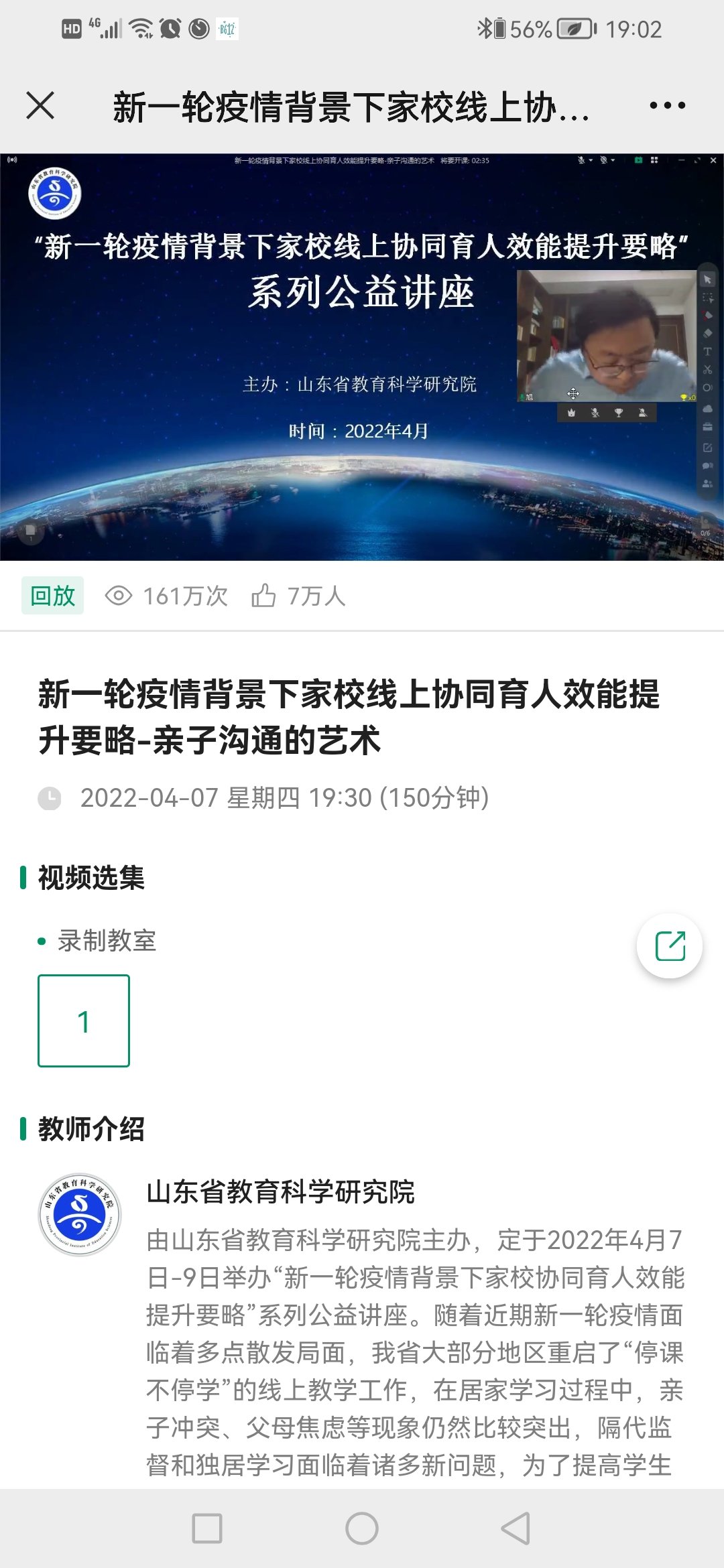Image resolution: width=724 pixels, height=1568 pixels.
Task: Enable the camera from the top toolbar
Action: [604, 160]
